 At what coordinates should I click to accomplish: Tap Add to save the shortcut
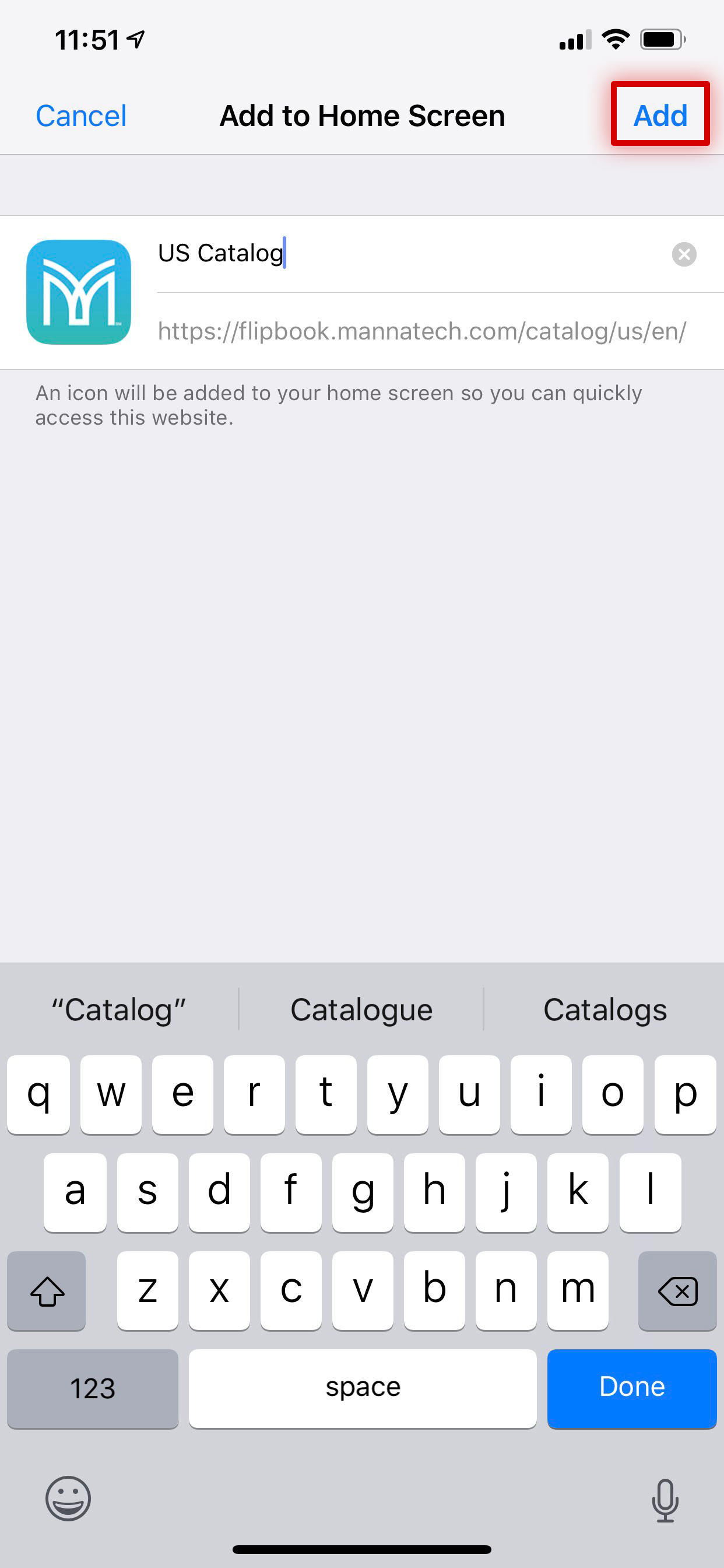[660, 114]
